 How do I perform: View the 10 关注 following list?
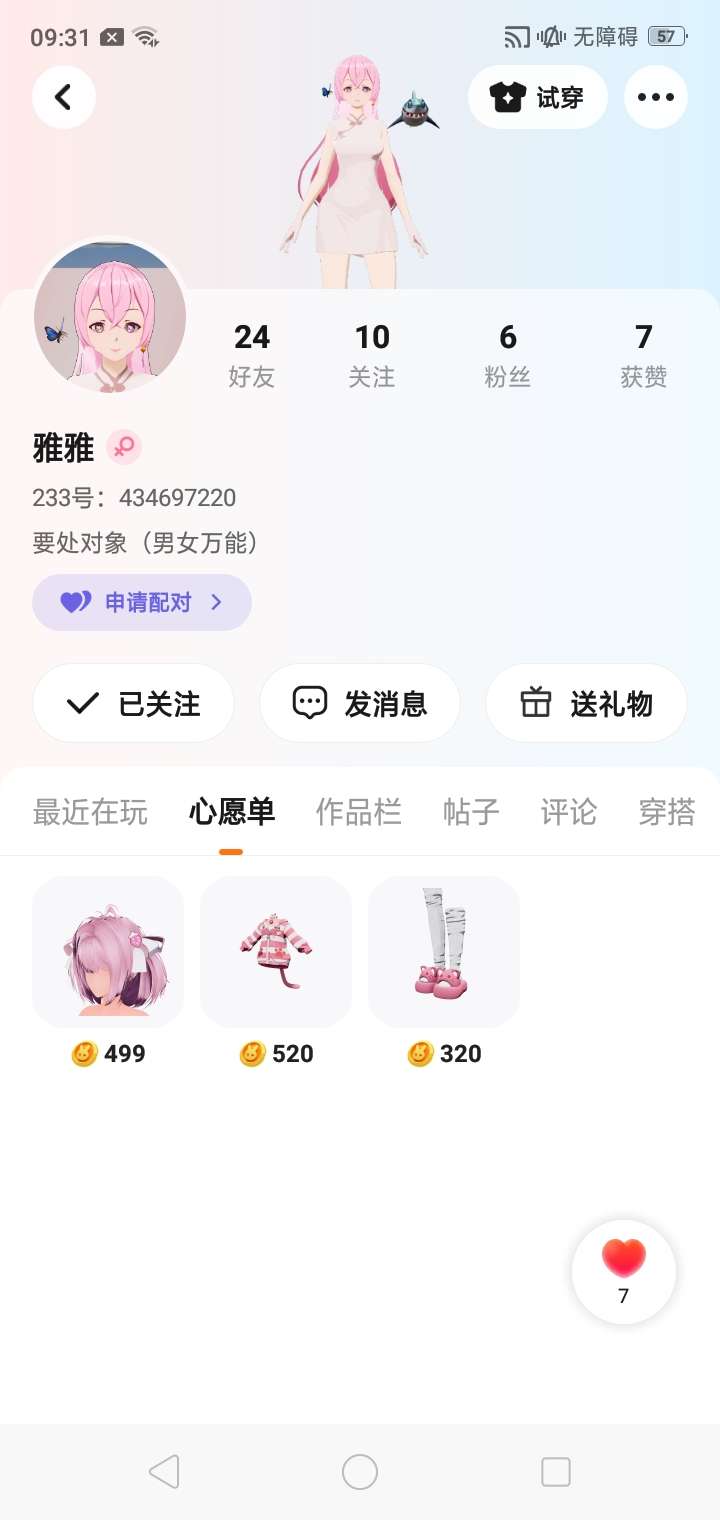pos(372,354)
